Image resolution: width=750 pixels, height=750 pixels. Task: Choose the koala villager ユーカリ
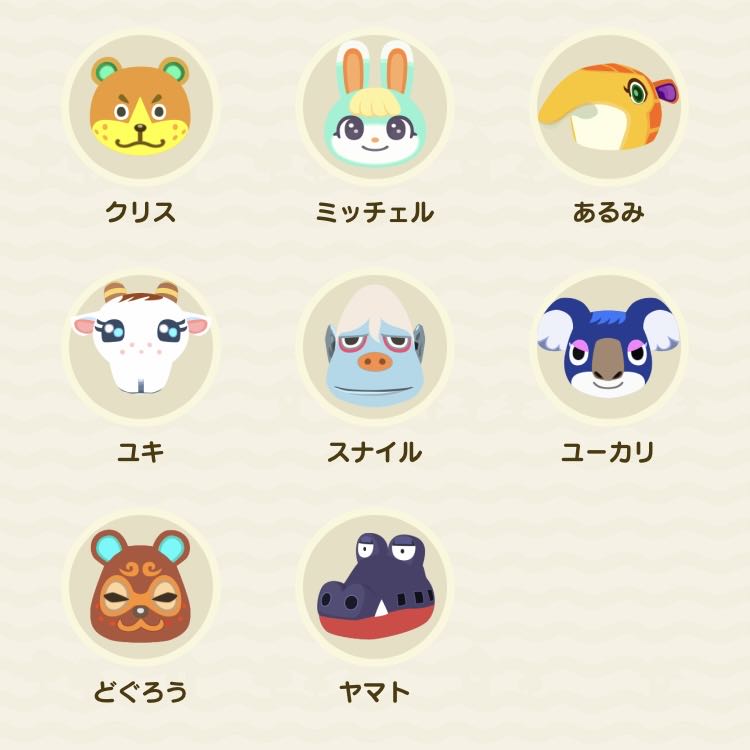608,347
